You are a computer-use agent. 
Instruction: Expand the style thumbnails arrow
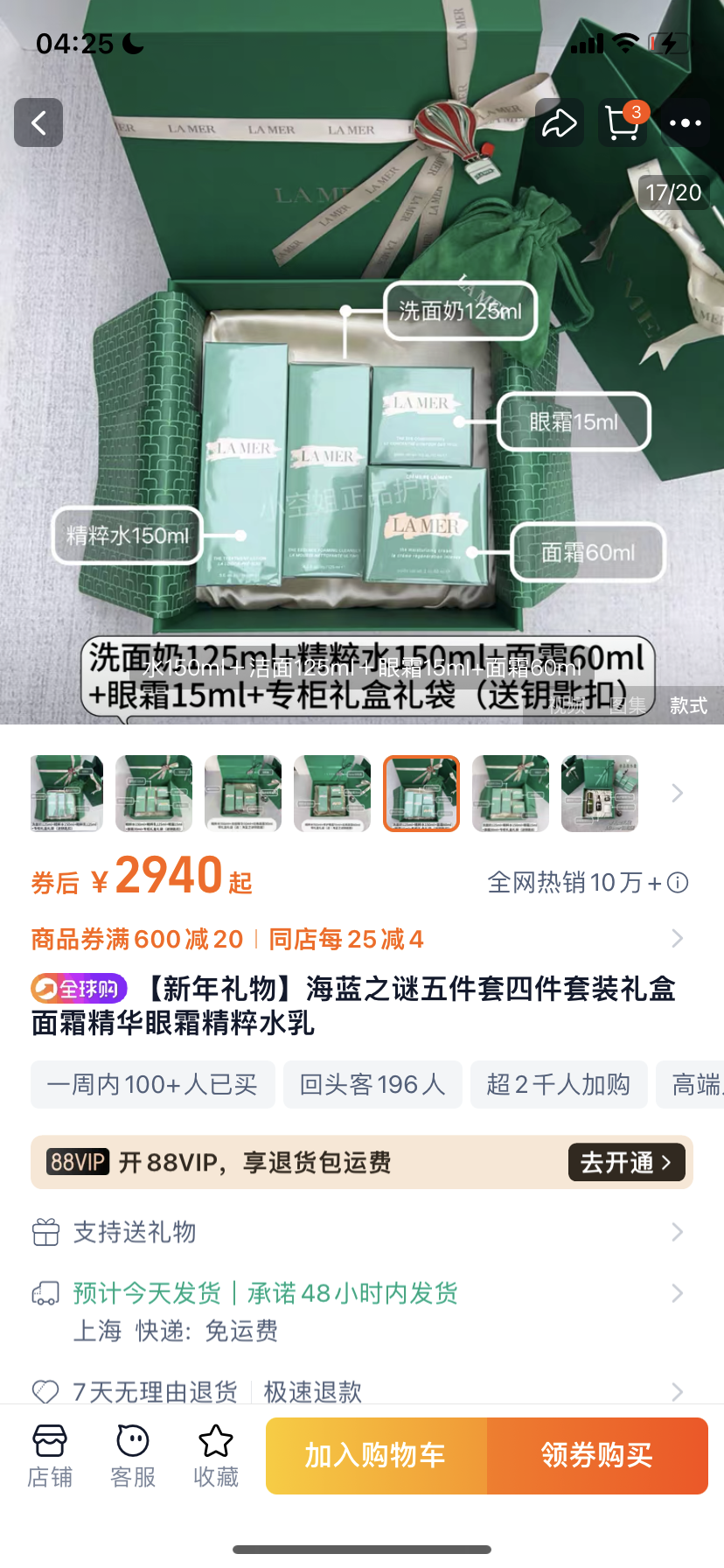point(677,793)
